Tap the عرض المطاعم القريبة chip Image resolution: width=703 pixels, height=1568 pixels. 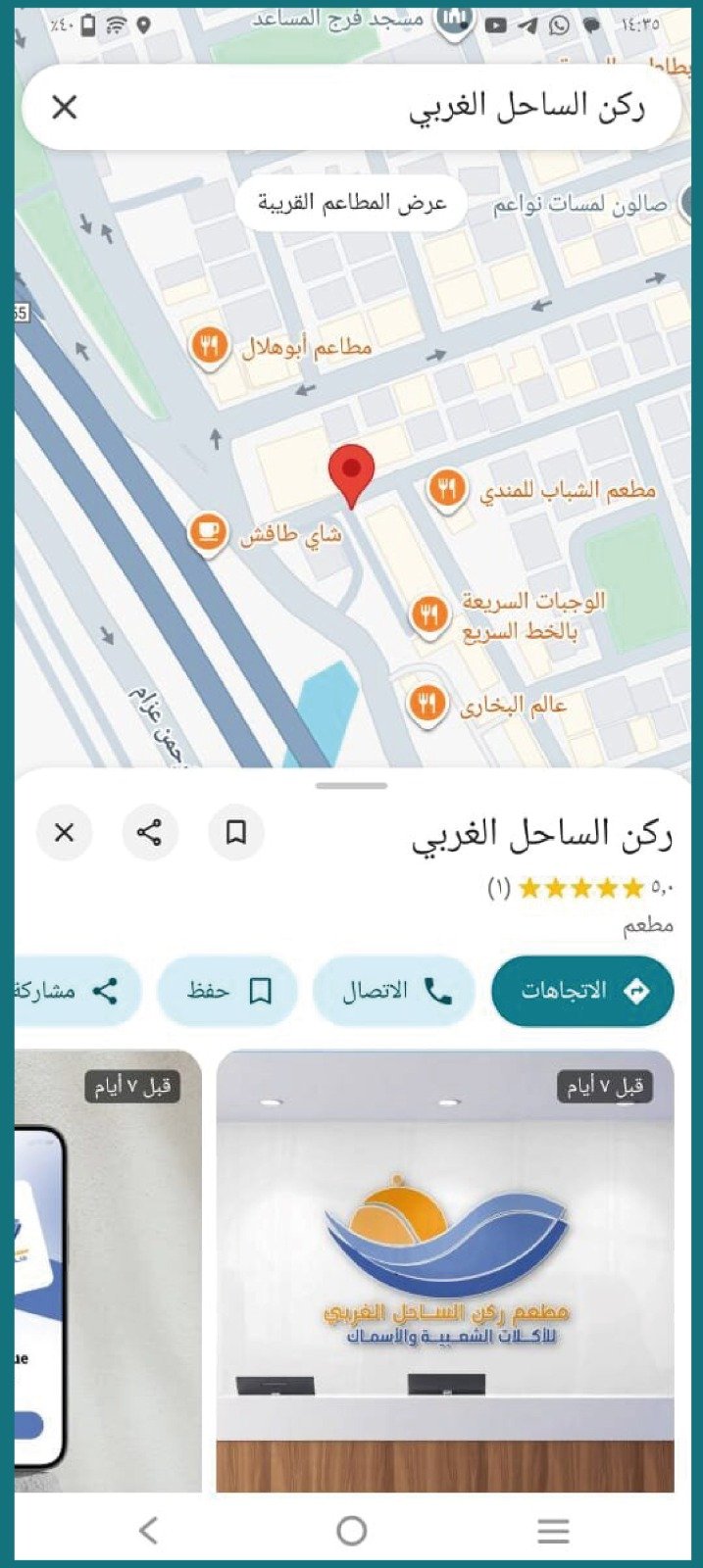pyautogui.click(x=351, y=203)
